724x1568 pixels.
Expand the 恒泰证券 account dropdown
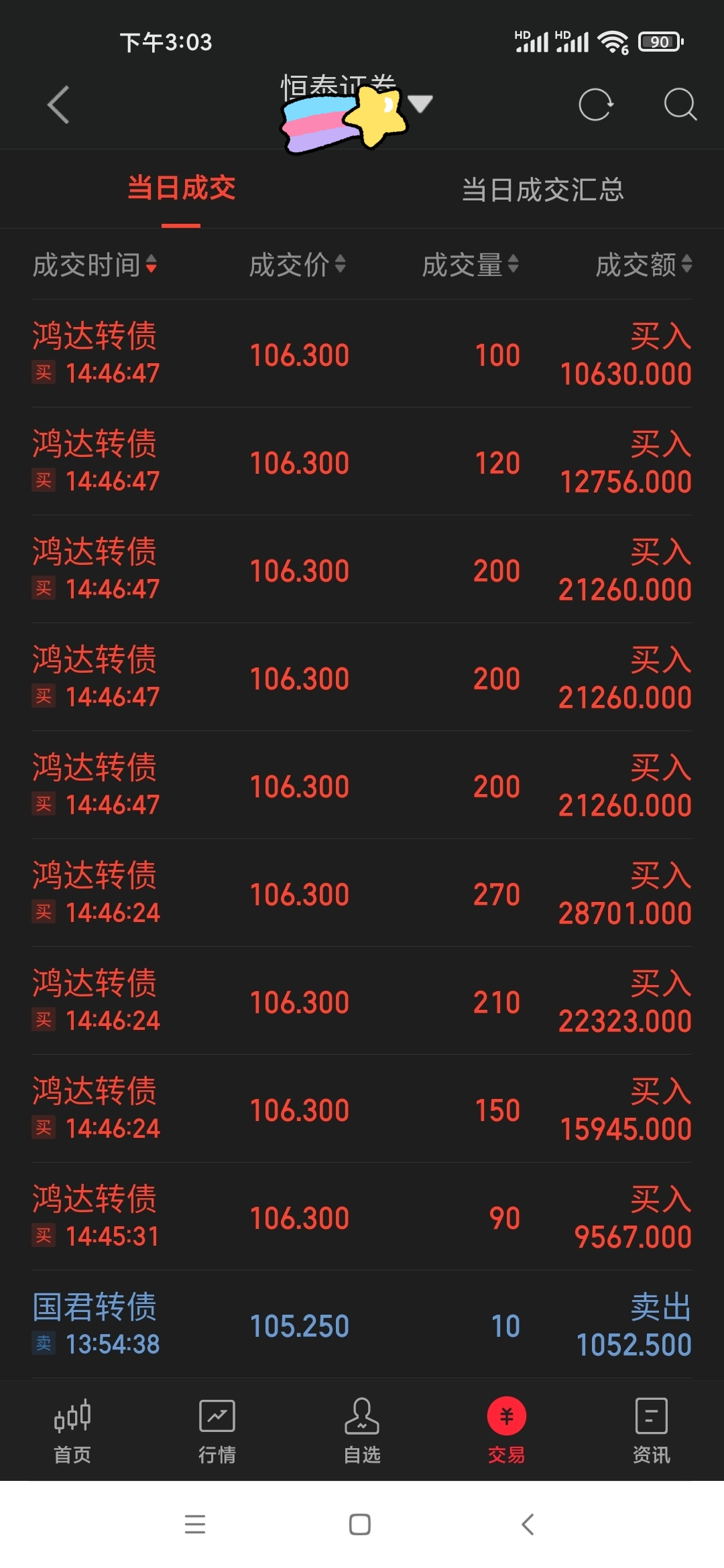[x=420, y=104]
